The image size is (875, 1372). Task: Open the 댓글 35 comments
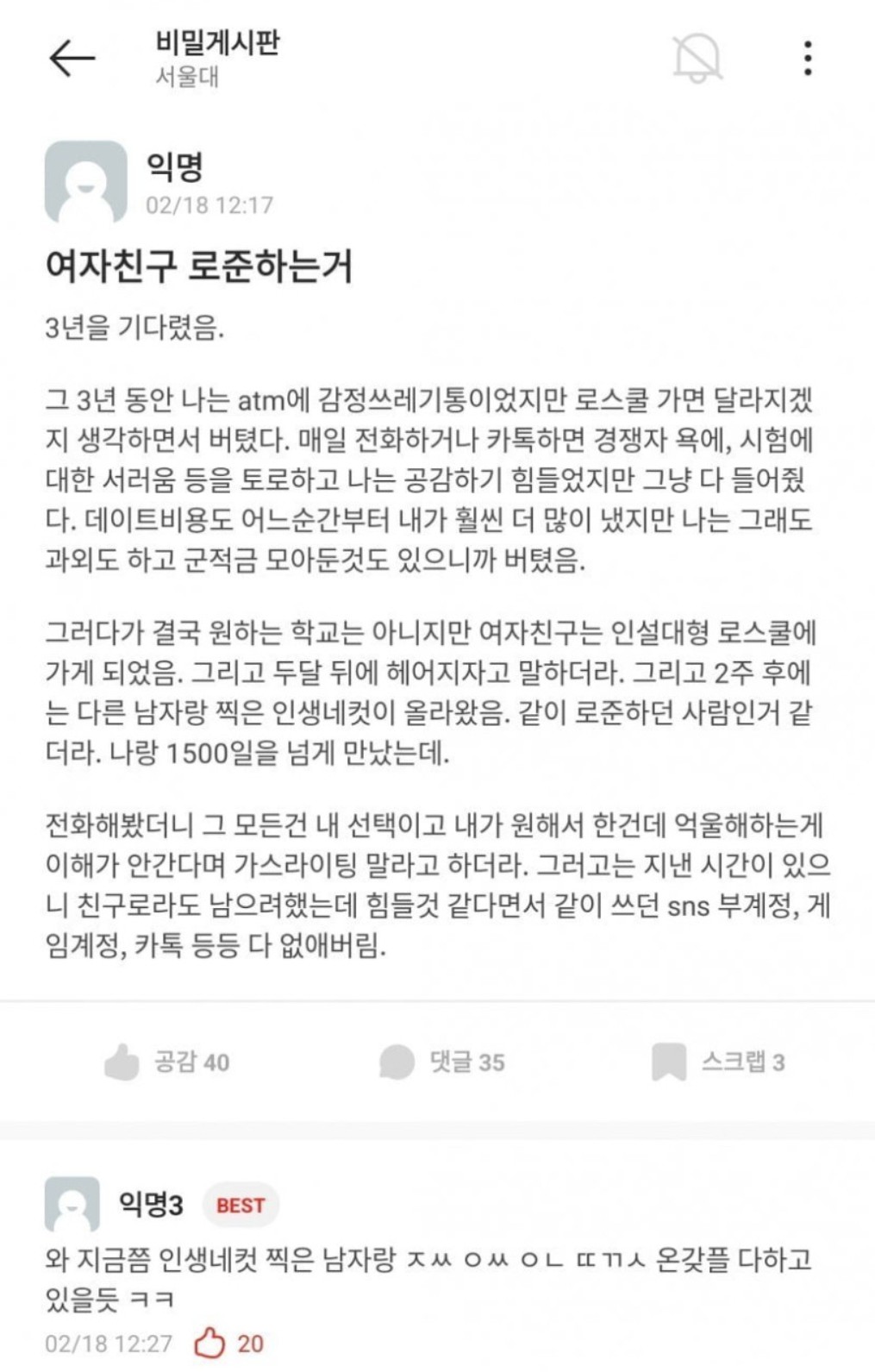442,1062
